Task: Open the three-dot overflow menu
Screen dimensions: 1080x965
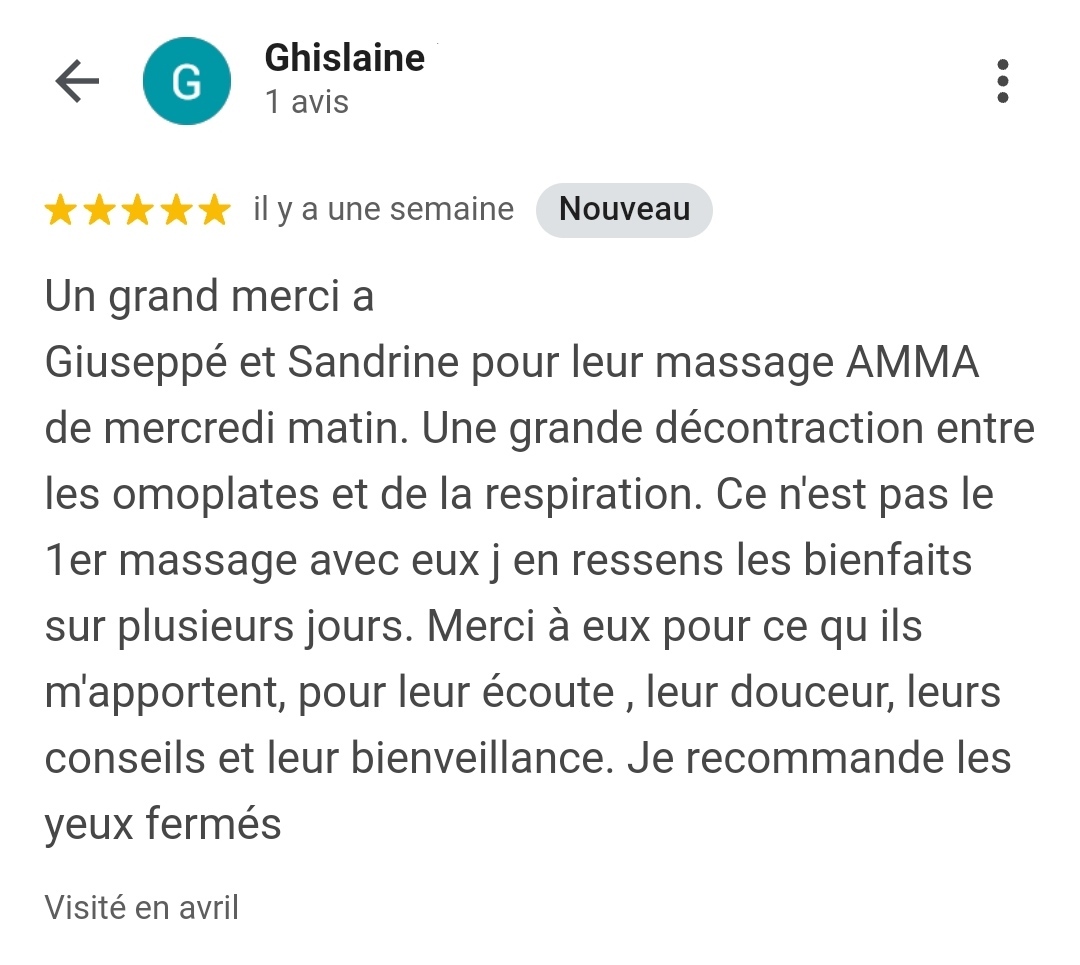Action: (1002, 81)
